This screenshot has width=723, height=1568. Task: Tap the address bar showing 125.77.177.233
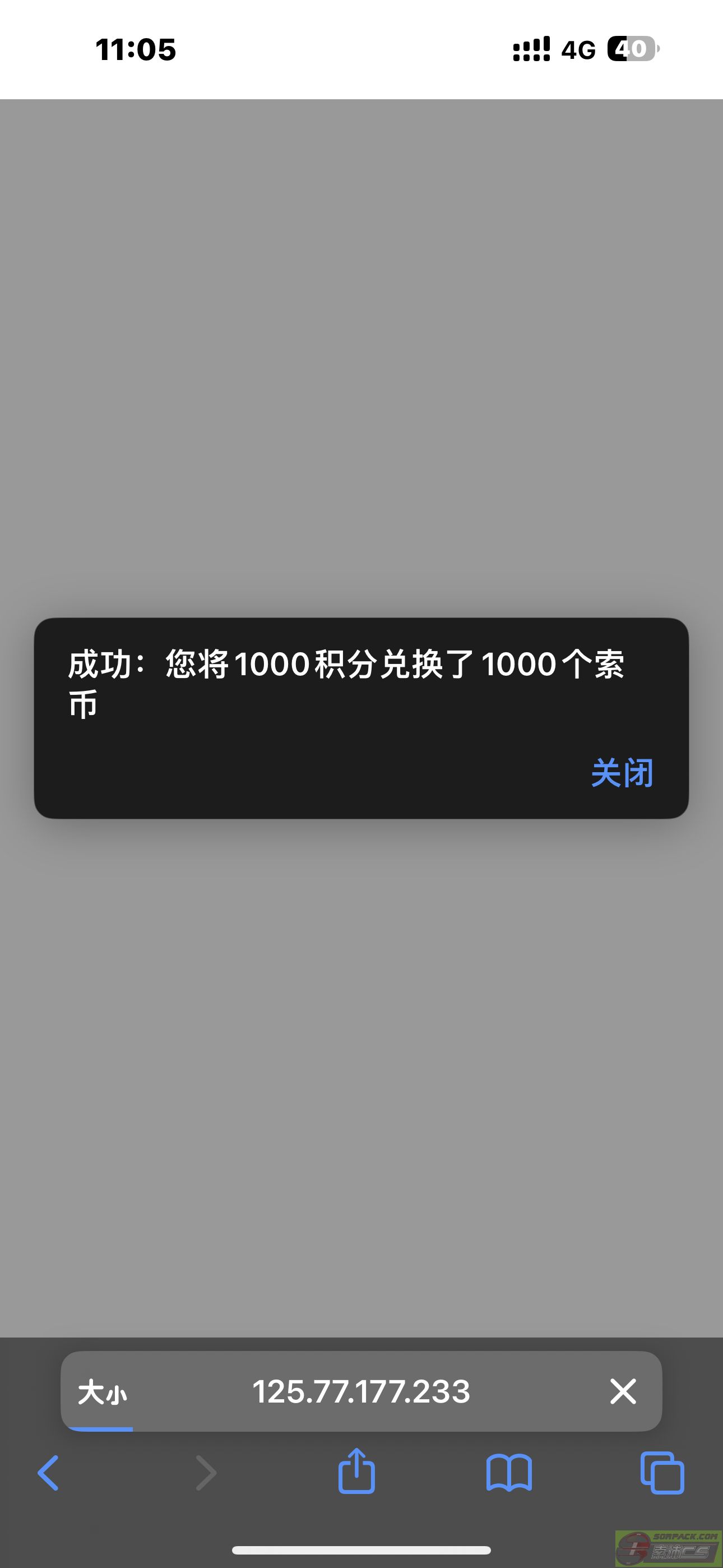(361, 1391)
